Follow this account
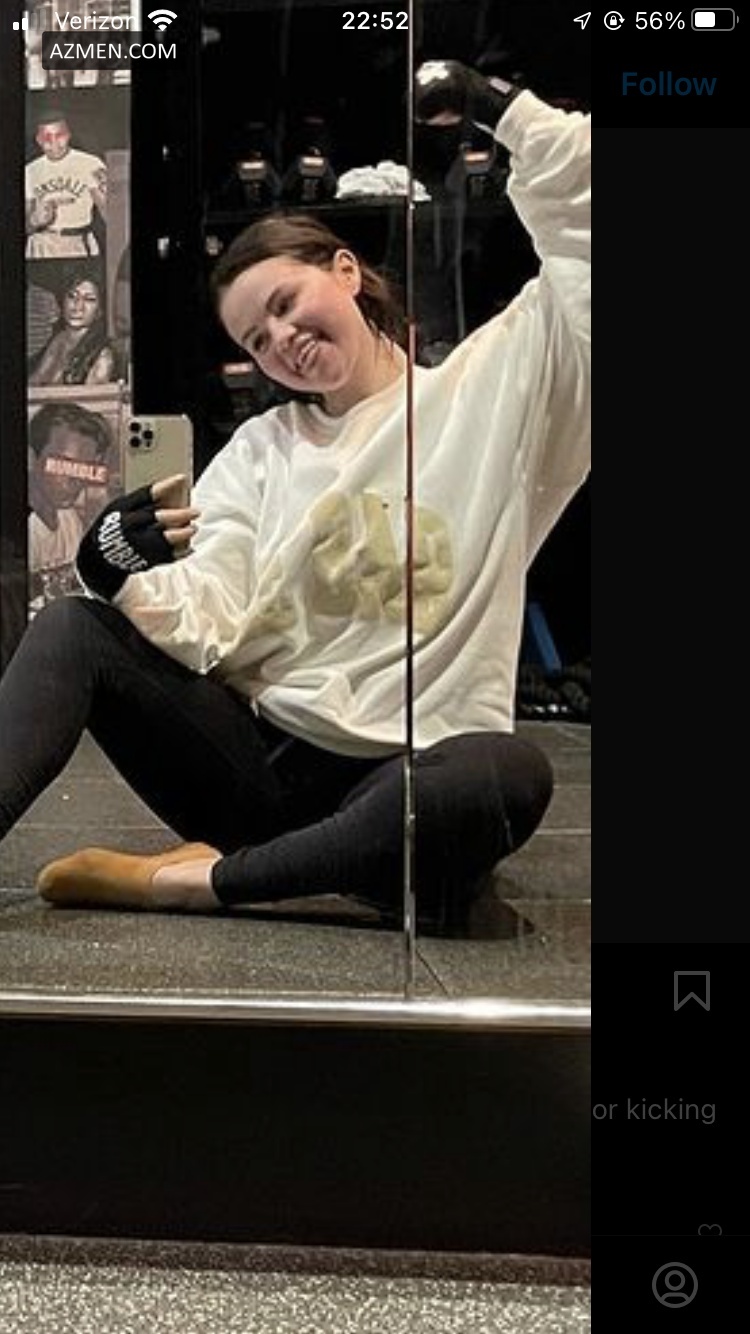The width and height of the screenshot is (750, 1334). 668,85
